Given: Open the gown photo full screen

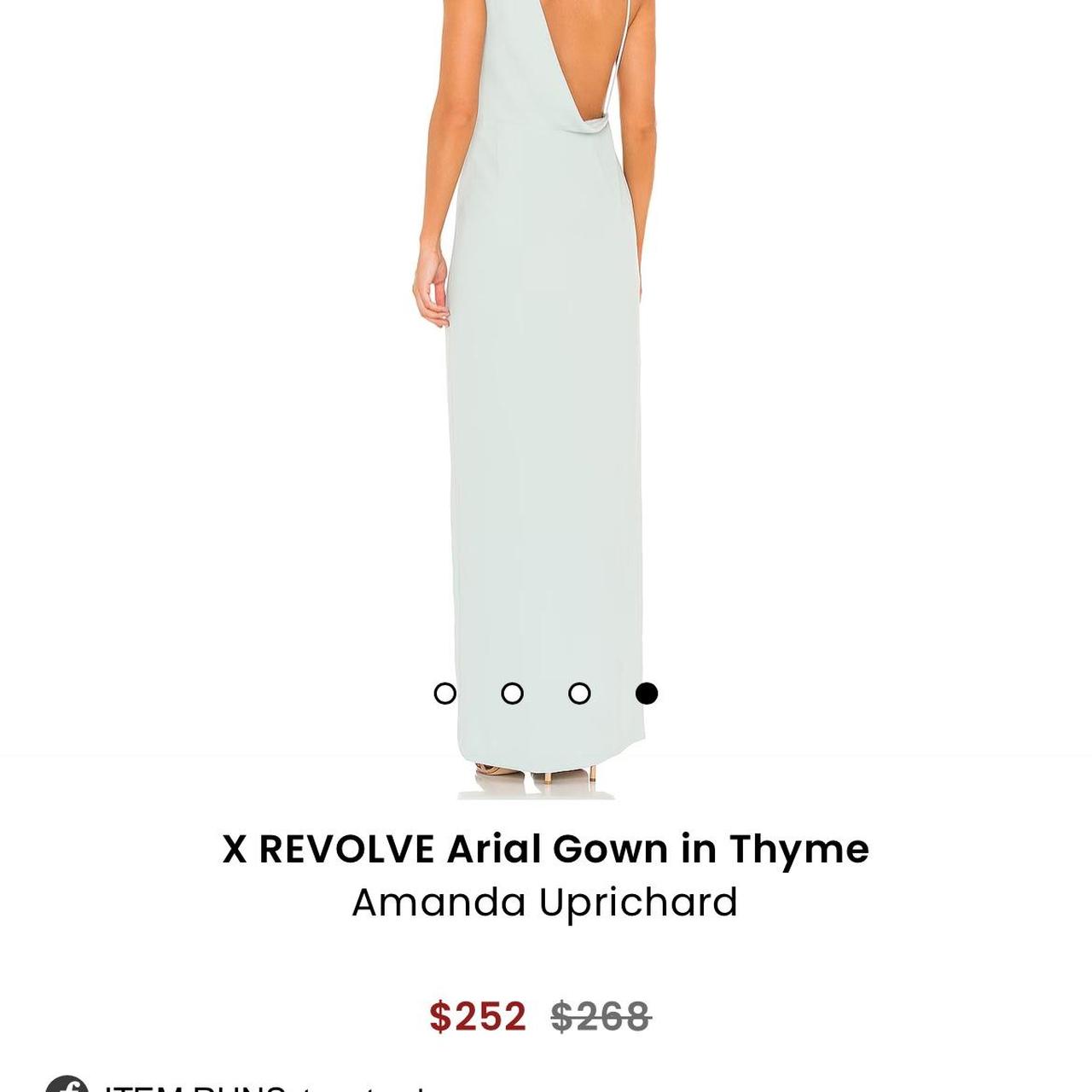Looking at the screenshot, I should tap(546, 384).
